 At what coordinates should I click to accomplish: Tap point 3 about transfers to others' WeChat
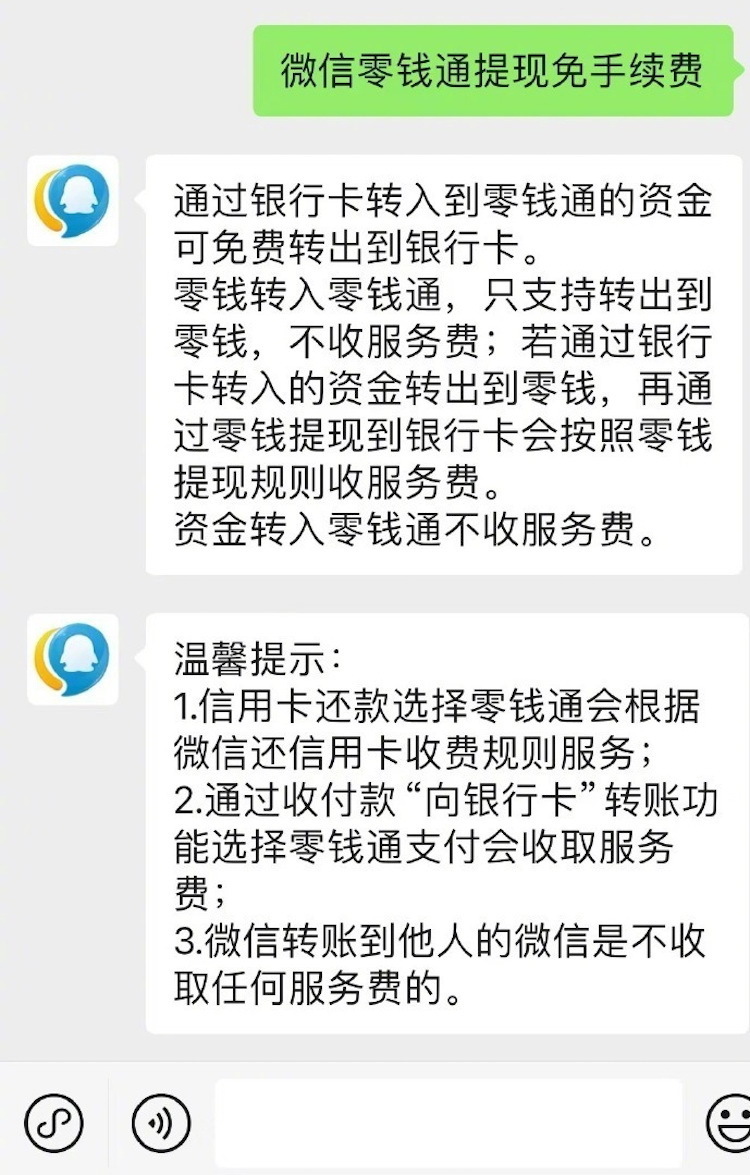pos(440,940)
